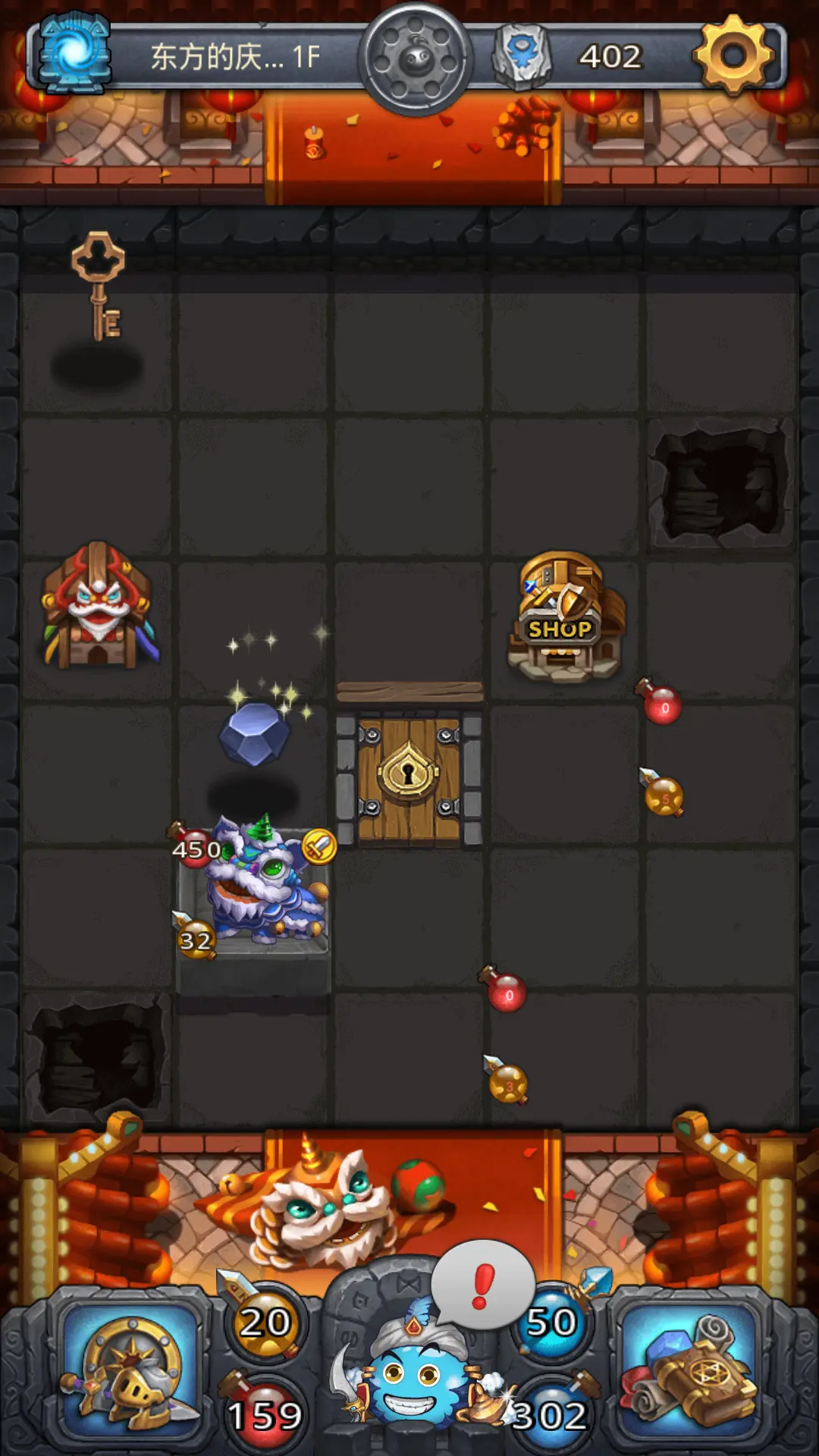Open the settings gear

tap(733, 55)
